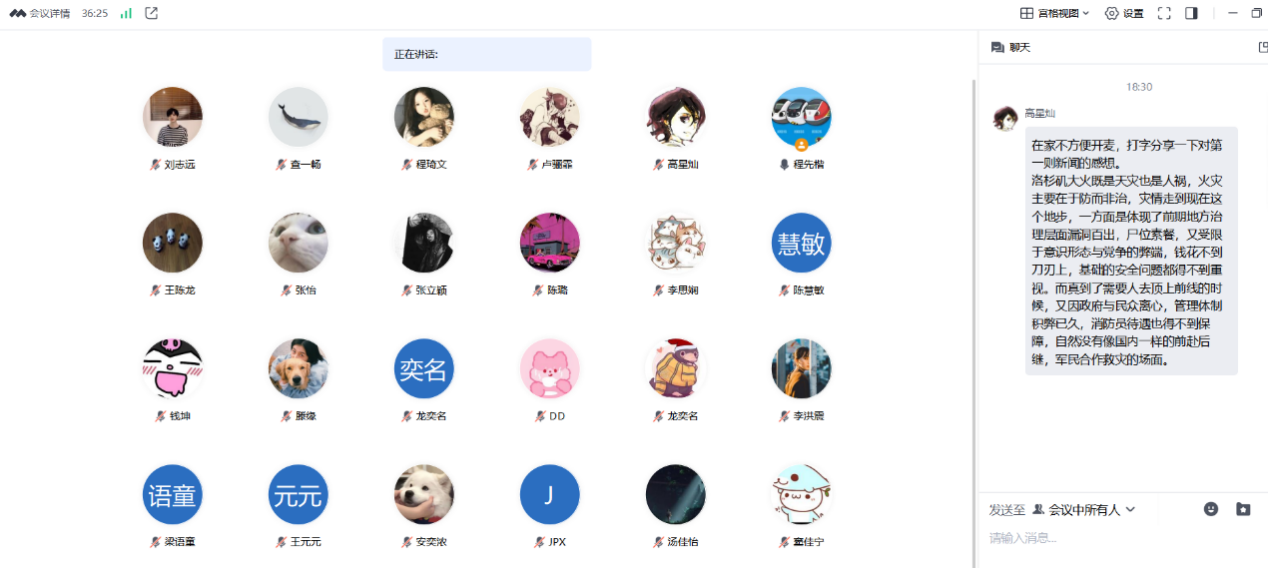Viewport: 1268px width, 568px height.
Task: Enter fullscreen mode
Action: click(x=1164, y=13)
